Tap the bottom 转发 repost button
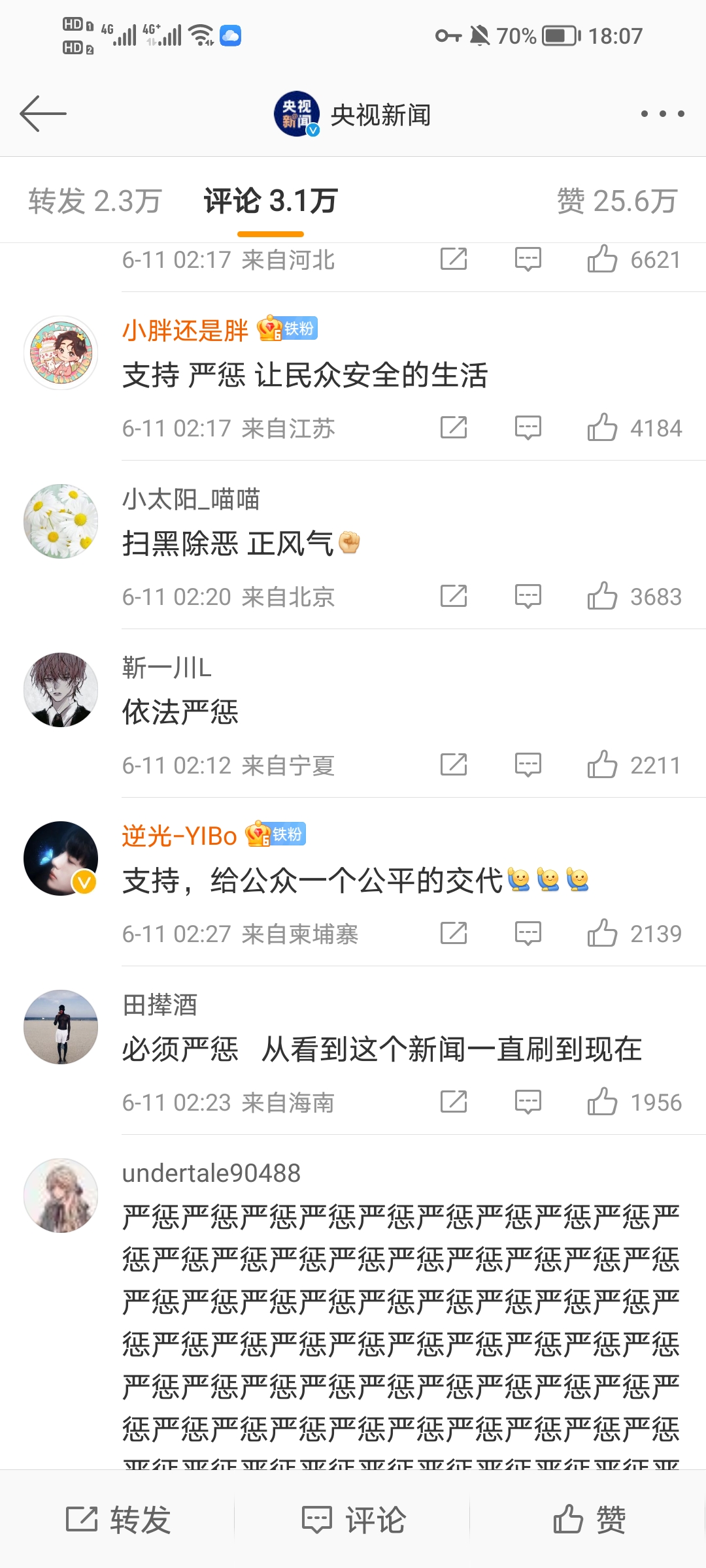This screenshot has width=706, height=1568. point(118,1520)
